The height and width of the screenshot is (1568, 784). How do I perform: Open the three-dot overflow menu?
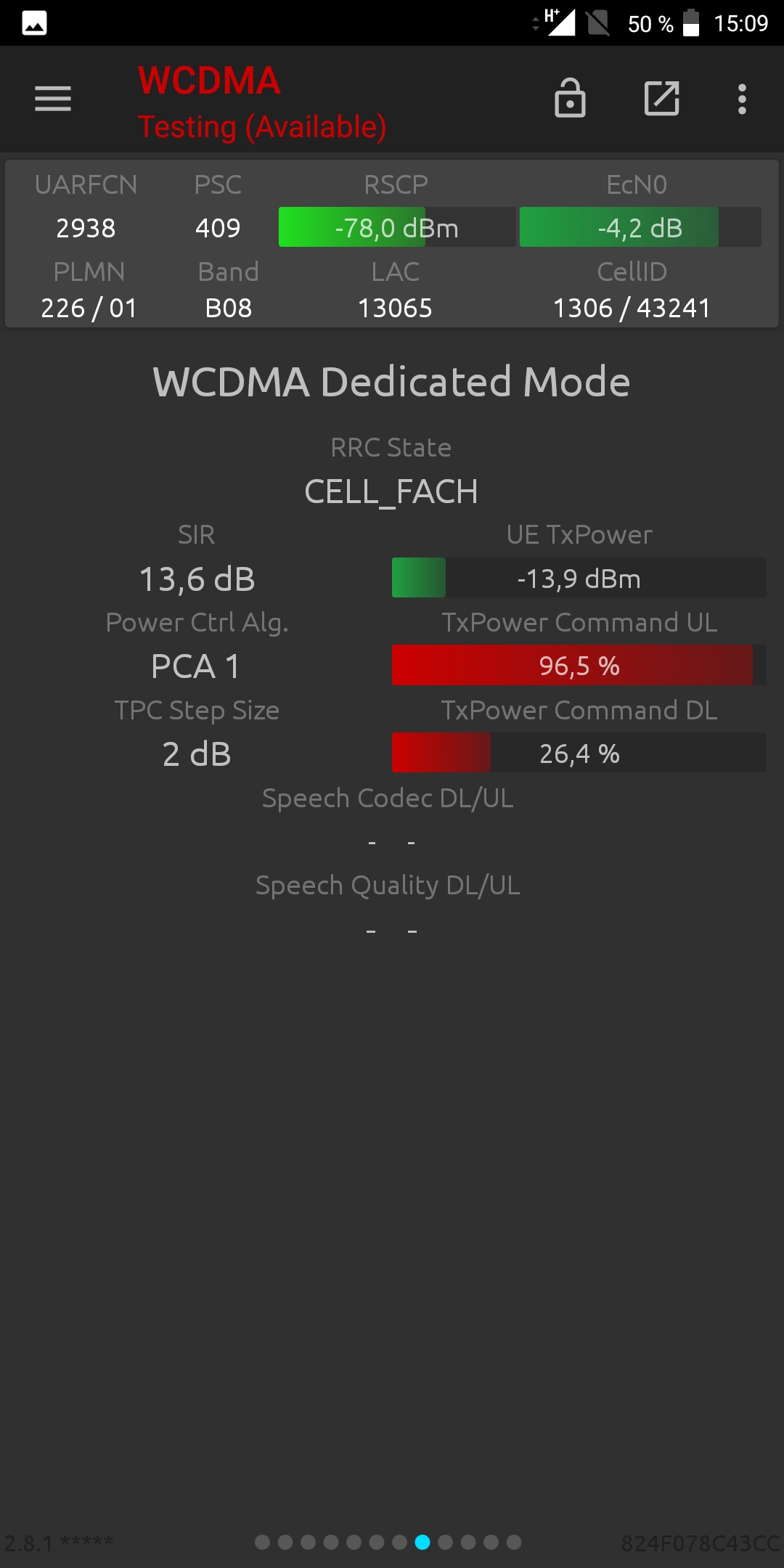click(742, 99)
